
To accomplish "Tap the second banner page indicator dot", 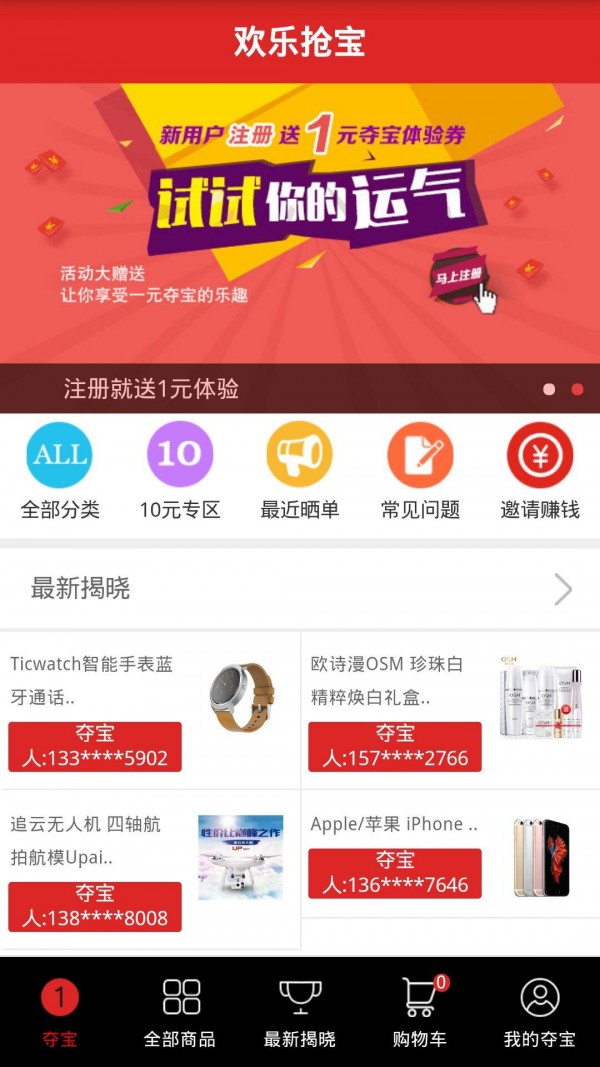I will (577, 389).
